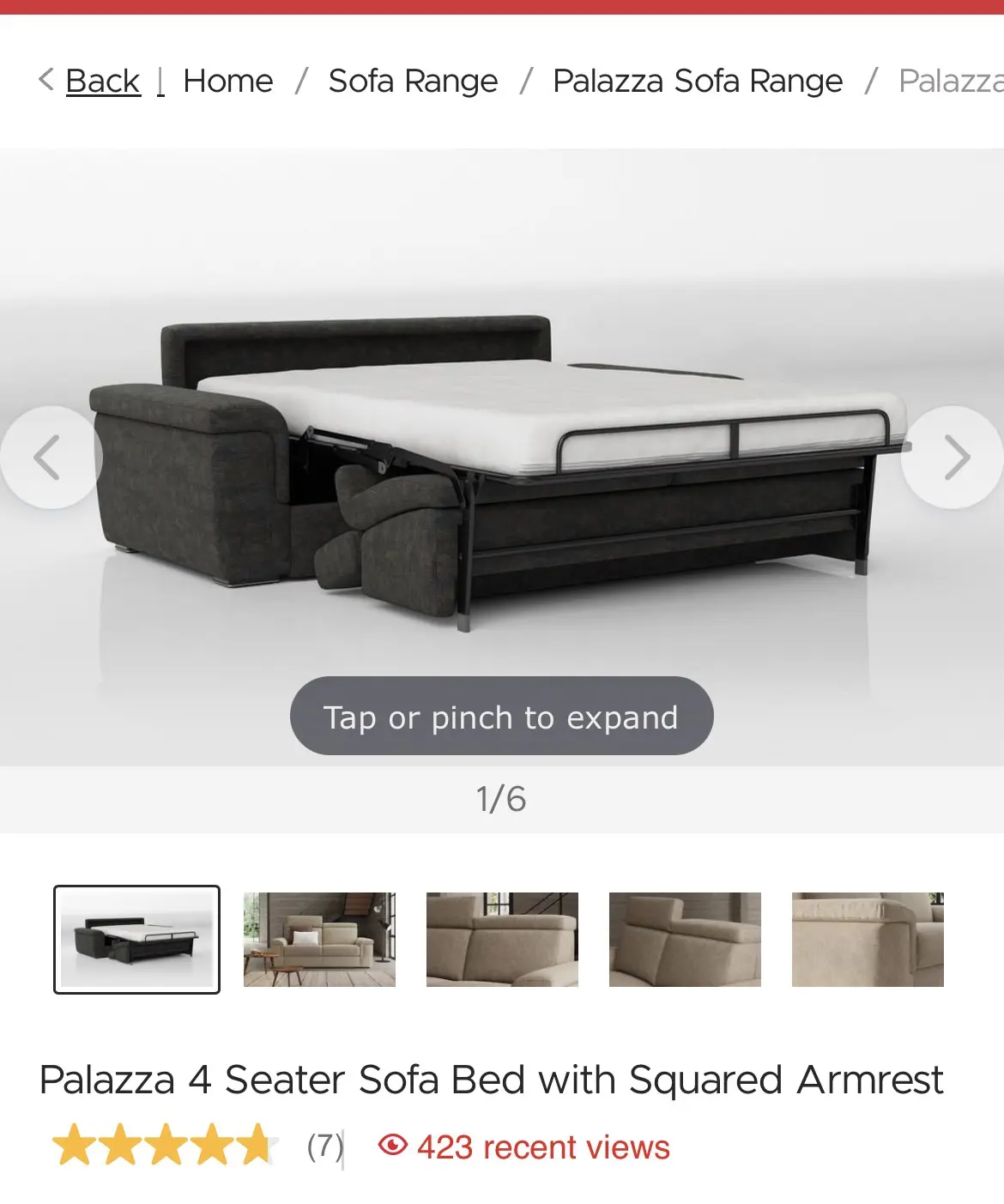This screenshot has width=1004, height=1204.
Task: Advance the gallery to the next image
Action: [955, 457]
